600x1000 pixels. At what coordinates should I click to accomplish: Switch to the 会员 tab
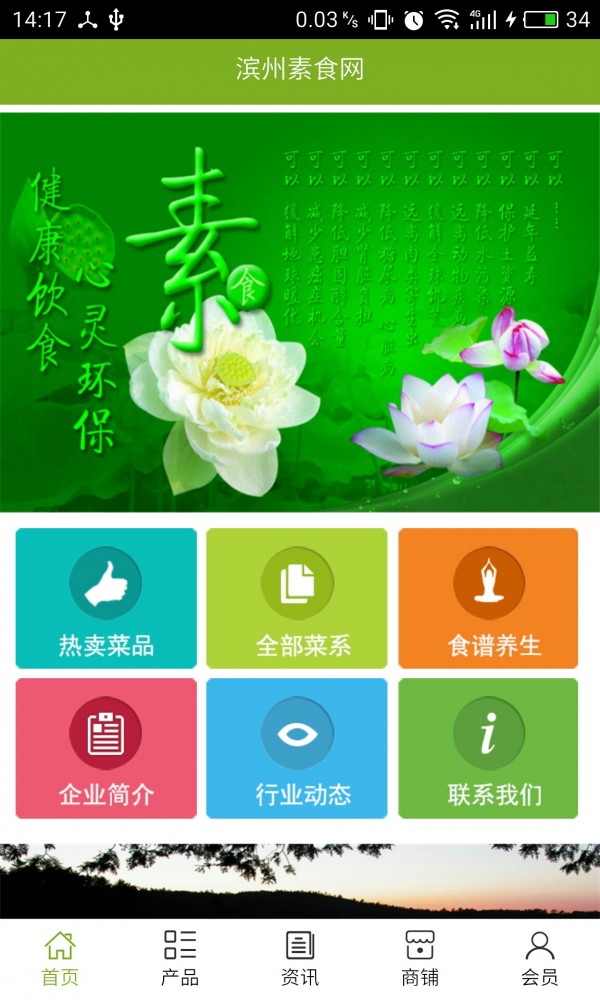tap(540, 958)
